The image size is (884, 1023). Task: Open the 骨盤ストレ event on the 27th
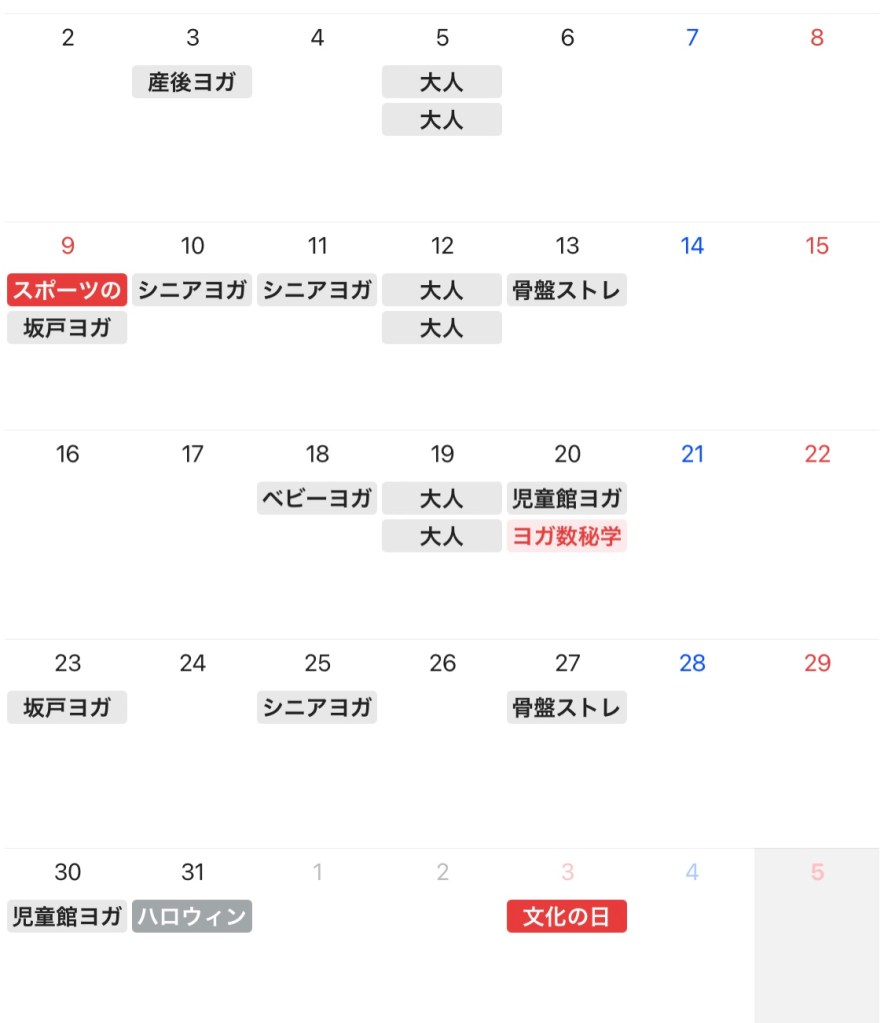[567, 707]
